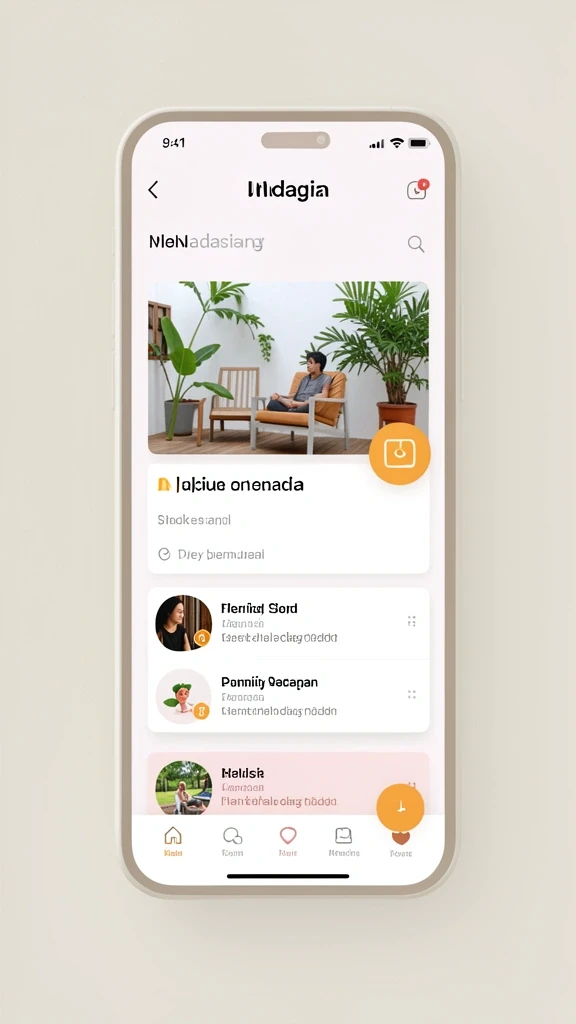Open options dots for Flenind Sord

pos(411,621)
